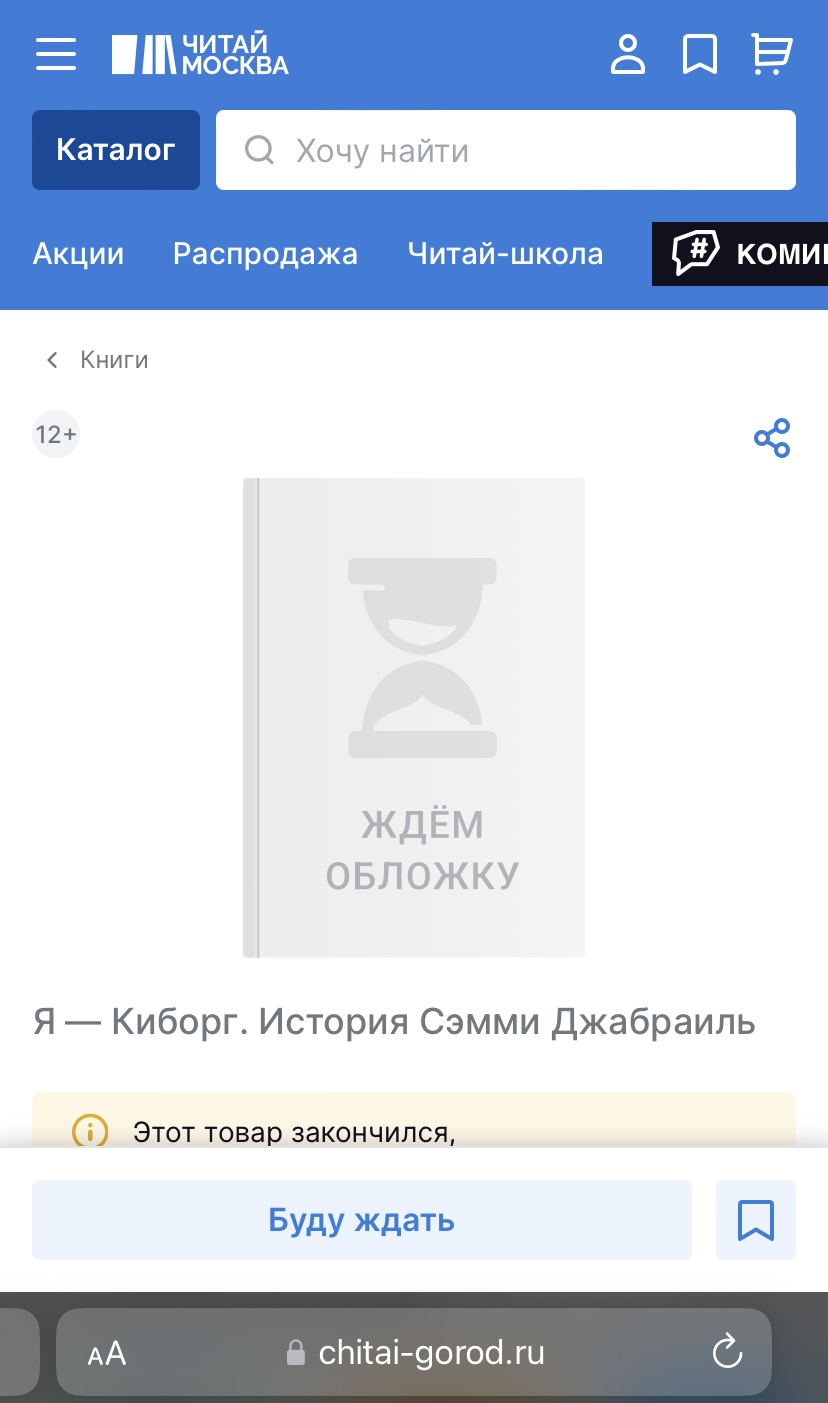
Task: Reload the page in Safari
Action: [x=727, y=1353]
